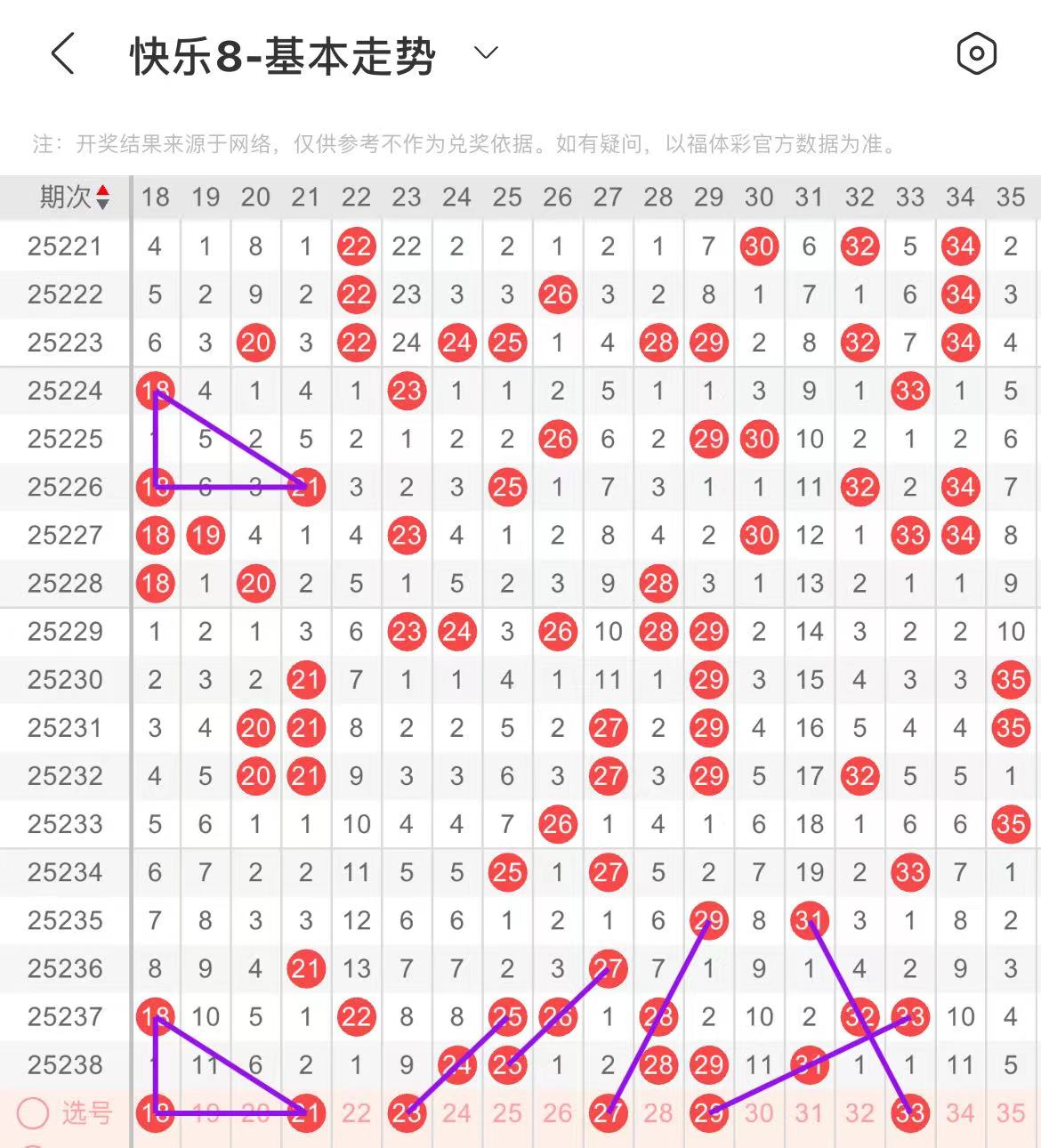1041x1148 pixels.
Task: Deselect number 33 in the 选号 row
Action: 909,1112
